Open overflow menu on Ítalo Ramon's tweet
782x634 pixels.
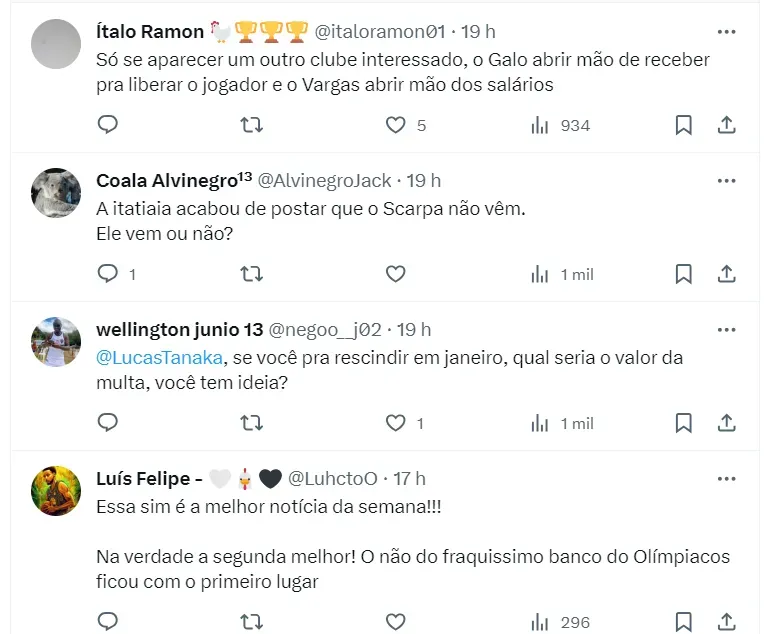point(727,31)
